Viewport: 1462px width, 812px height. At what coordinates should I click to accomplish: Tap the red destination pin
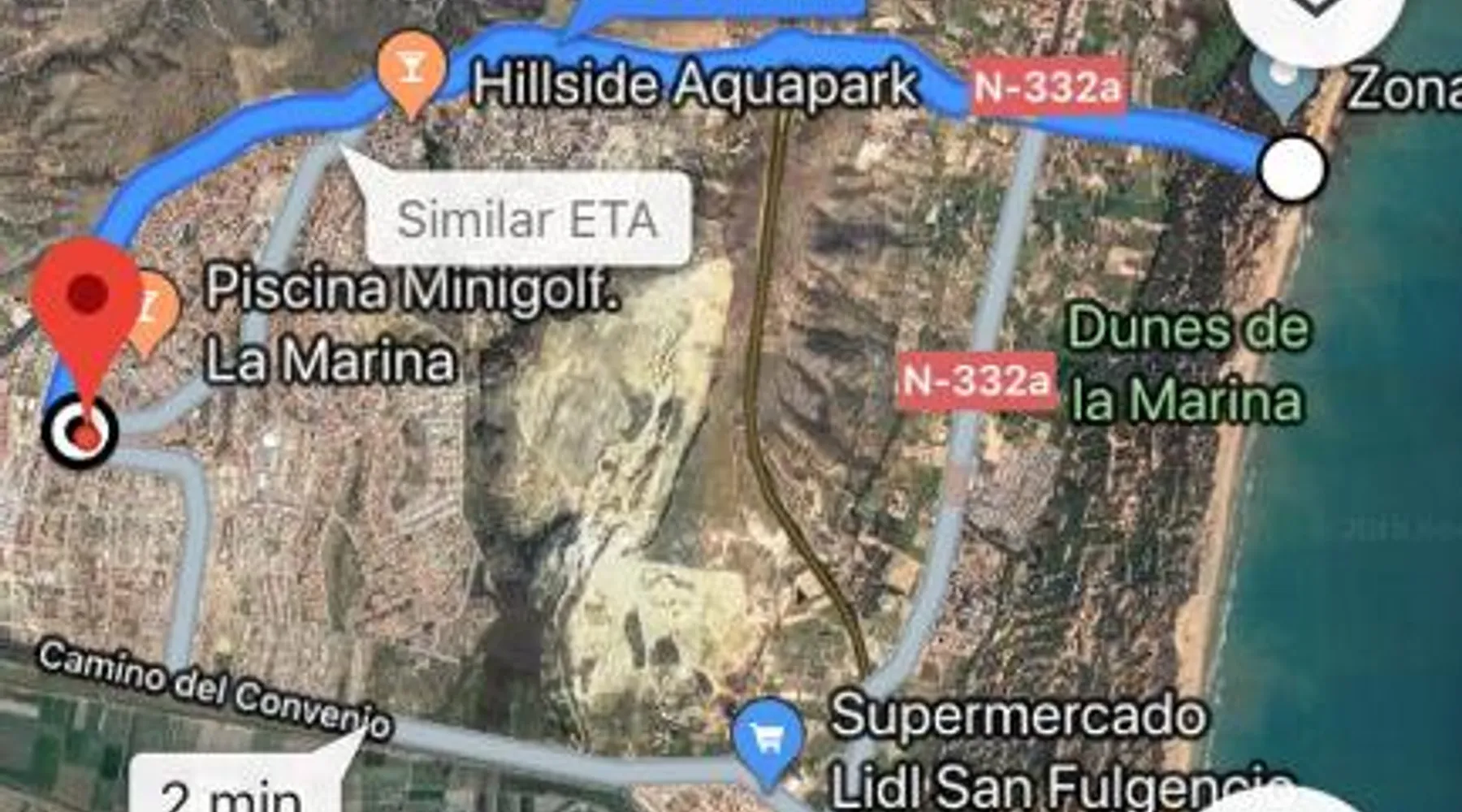point(85,296)
